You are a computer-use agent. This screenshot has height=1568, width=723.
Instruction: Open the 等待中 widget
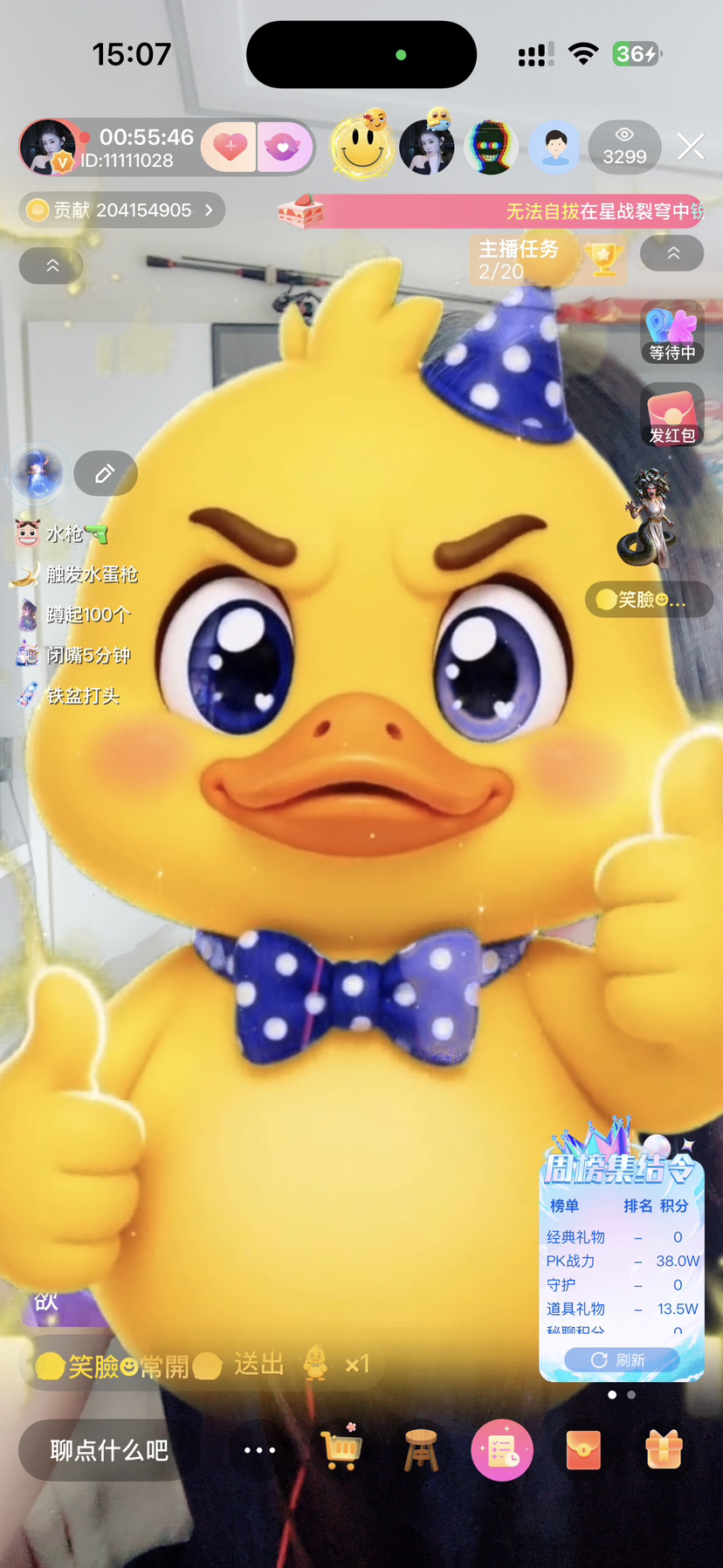tap(672, 333)
